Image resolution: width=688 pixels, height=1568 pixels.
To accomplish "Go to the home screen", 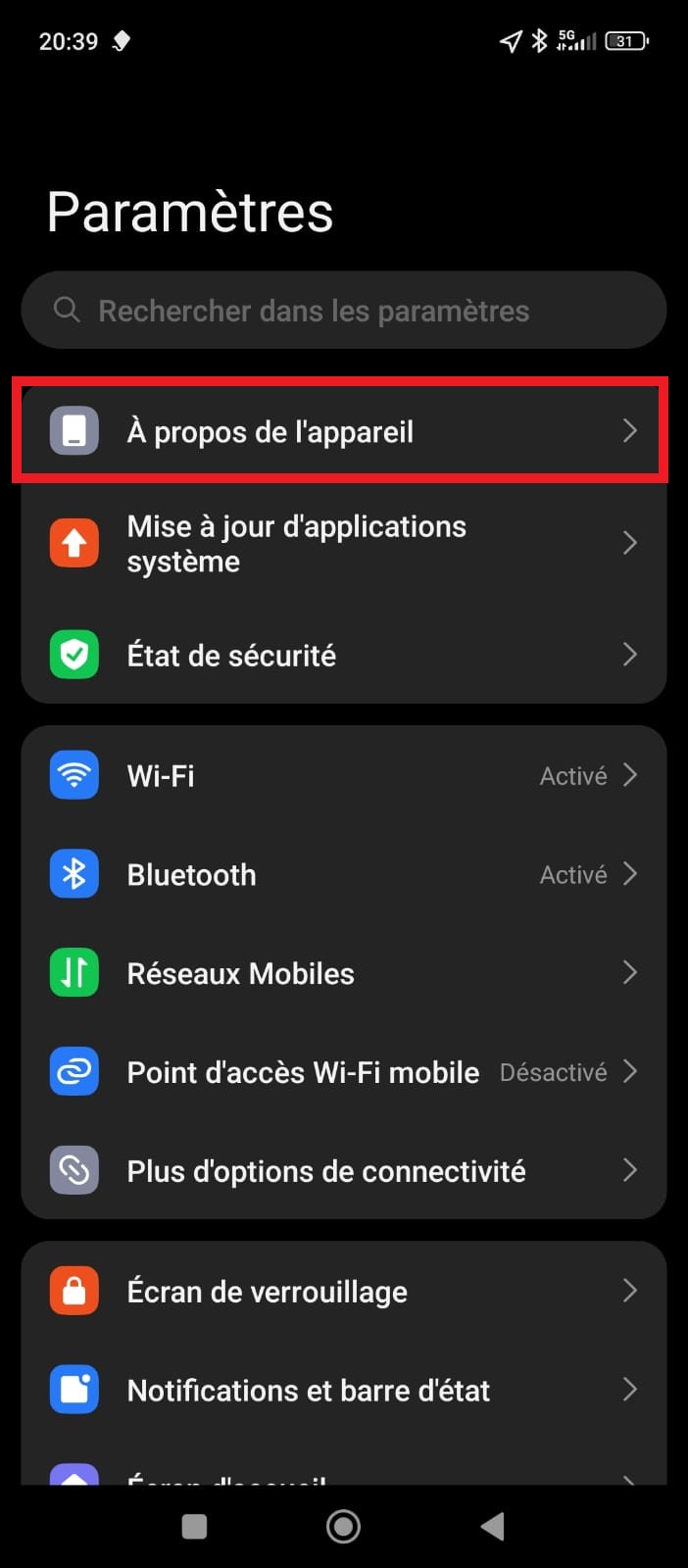I will coord(343,1526).
